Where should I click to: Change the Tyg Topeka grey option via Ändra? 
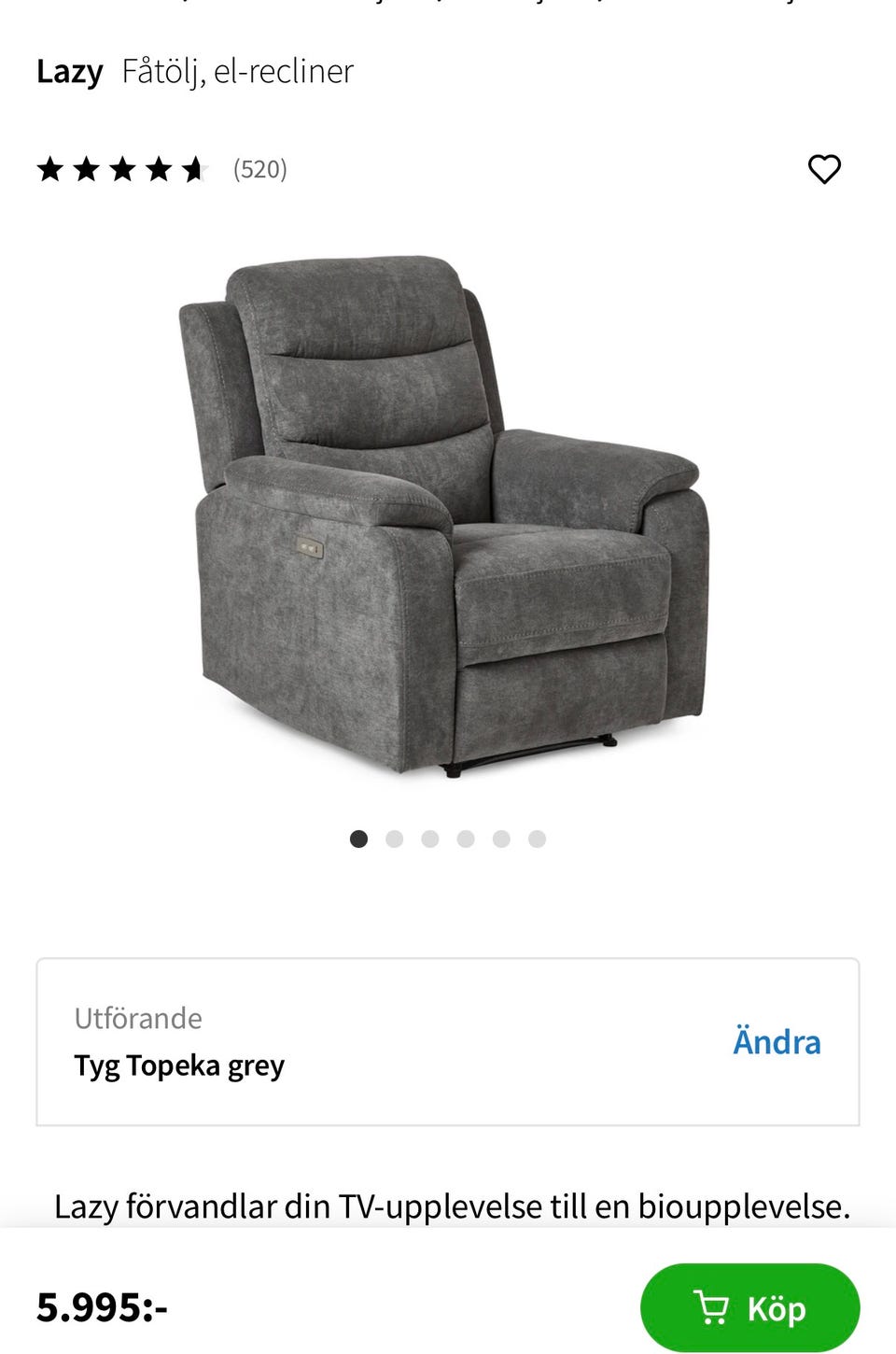click(777, 1042)
